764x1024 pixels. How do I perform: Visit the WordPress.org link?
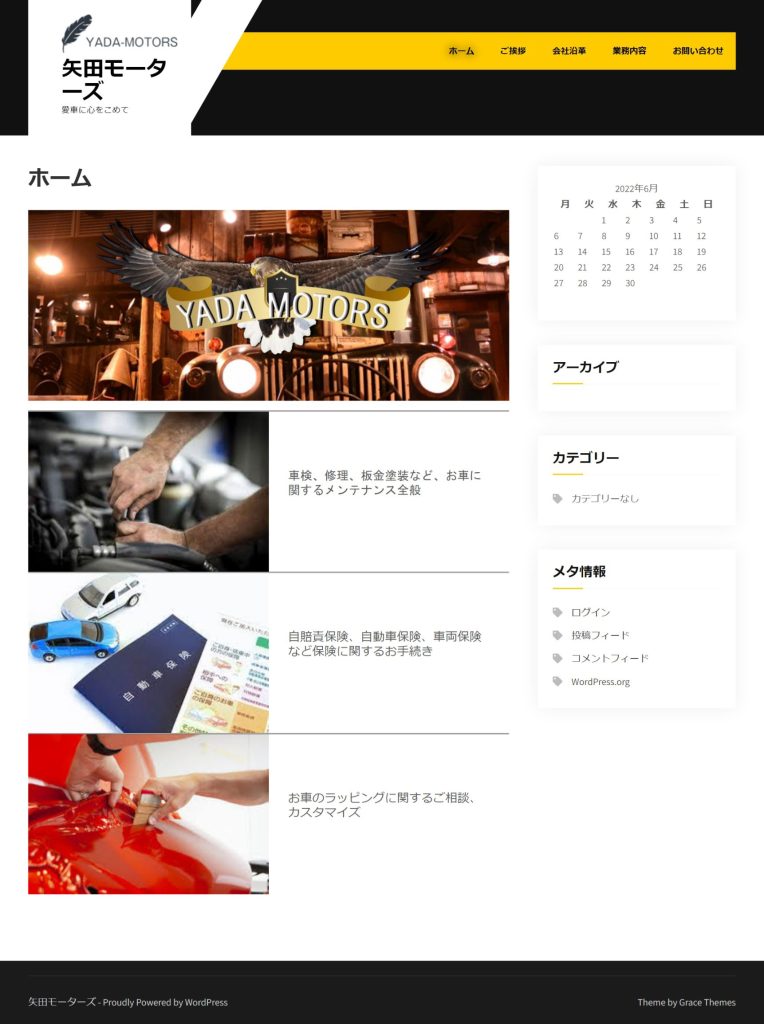click(x=600, y=682)
